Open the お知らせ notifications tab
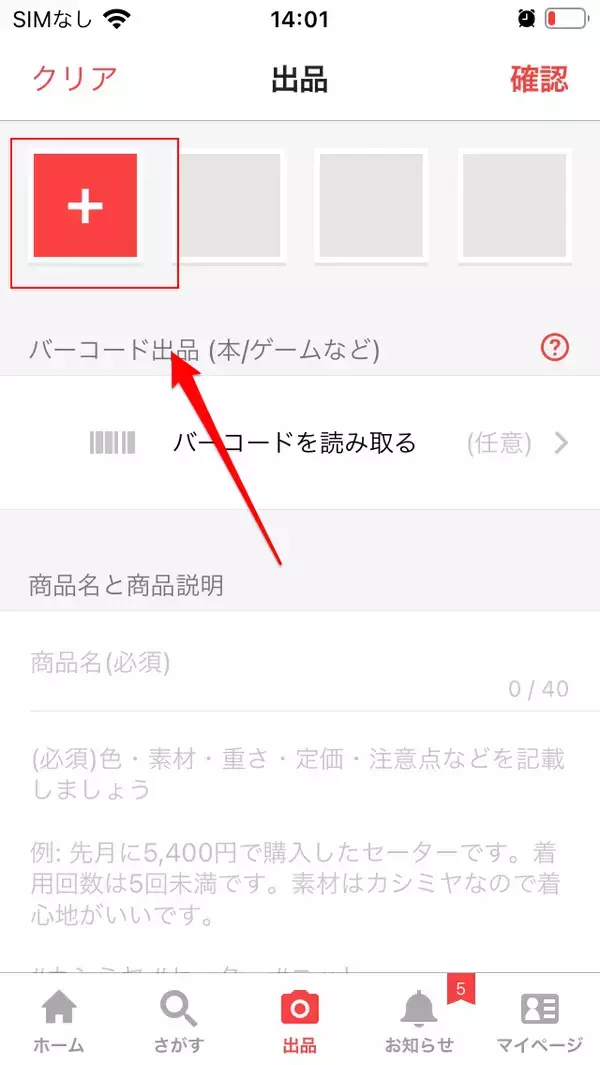Screen dimensions: 600x1065 pos(419,1021)
